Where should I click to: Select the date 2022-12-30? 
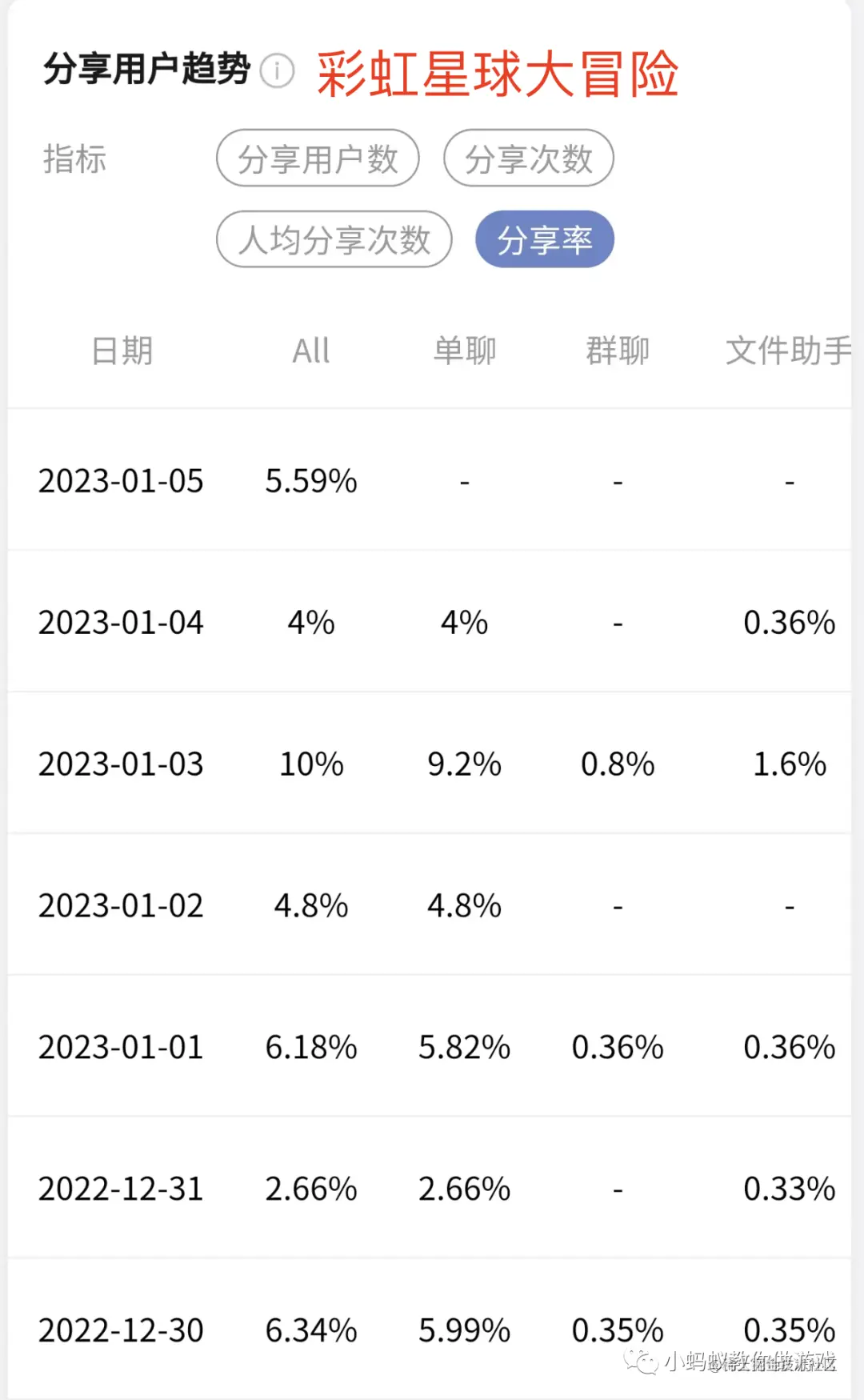[x=120, y=1330]
